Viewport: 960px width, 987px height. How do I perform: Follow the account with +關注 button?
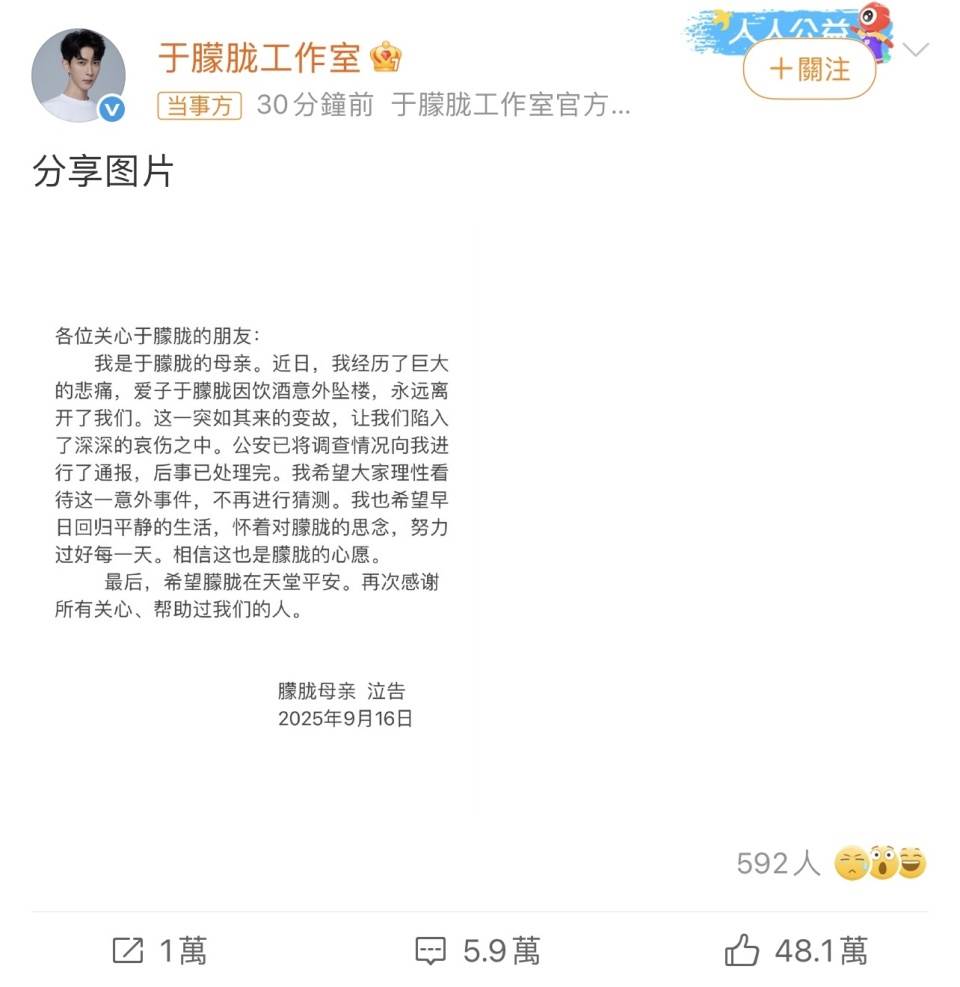click(809, 69)
